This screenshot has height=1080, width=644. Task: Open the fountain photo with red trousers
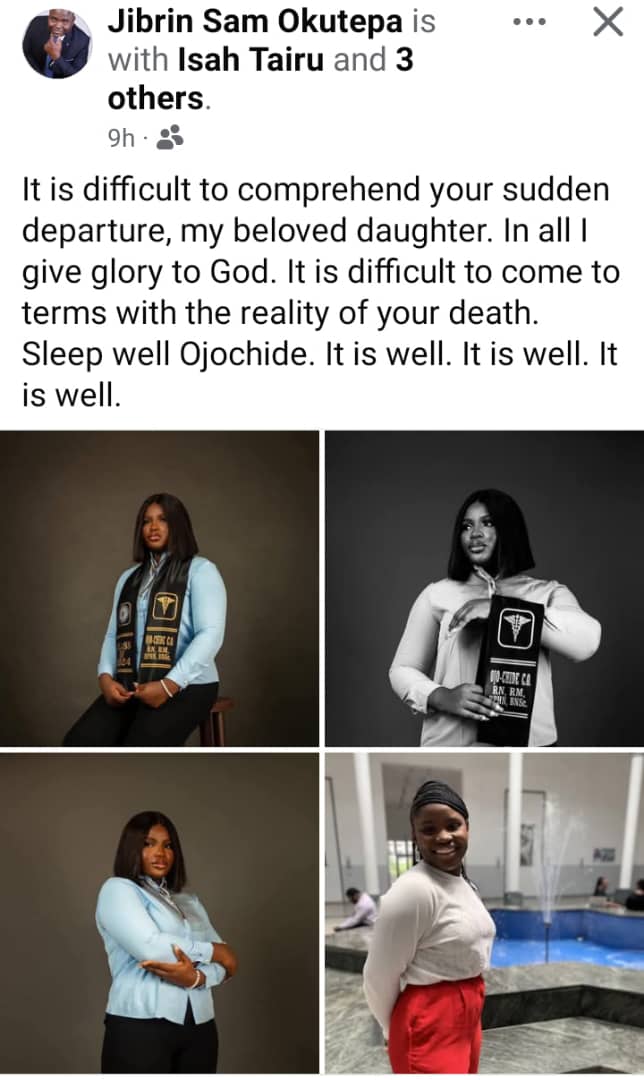(x=484, y=912)
